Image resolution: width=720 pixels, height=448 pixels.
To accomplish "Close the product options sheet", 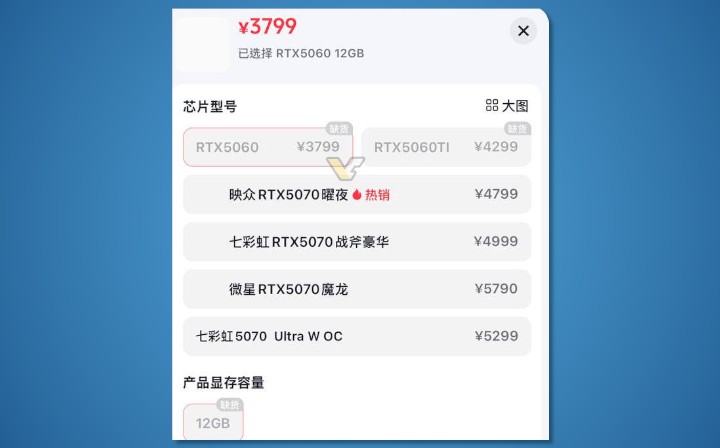I will [524, 31].
